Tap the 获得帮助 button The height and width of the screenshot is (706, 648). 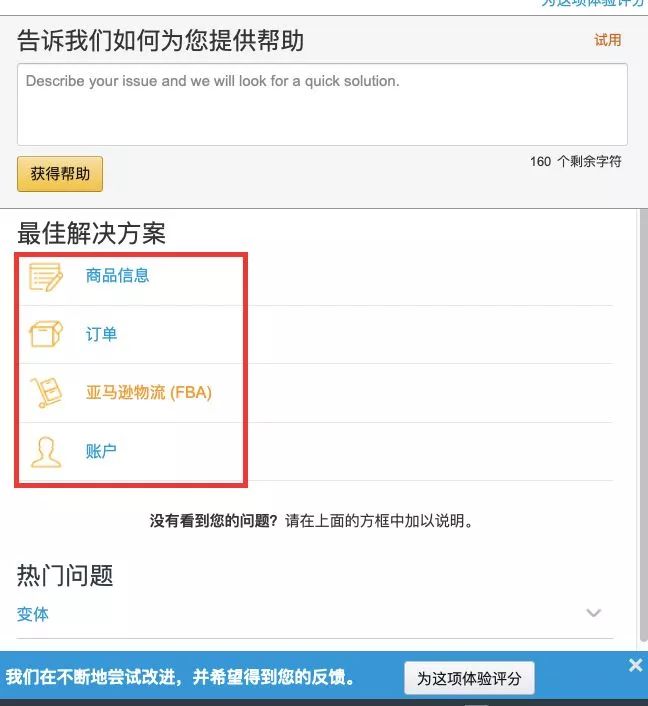[60, 173]
